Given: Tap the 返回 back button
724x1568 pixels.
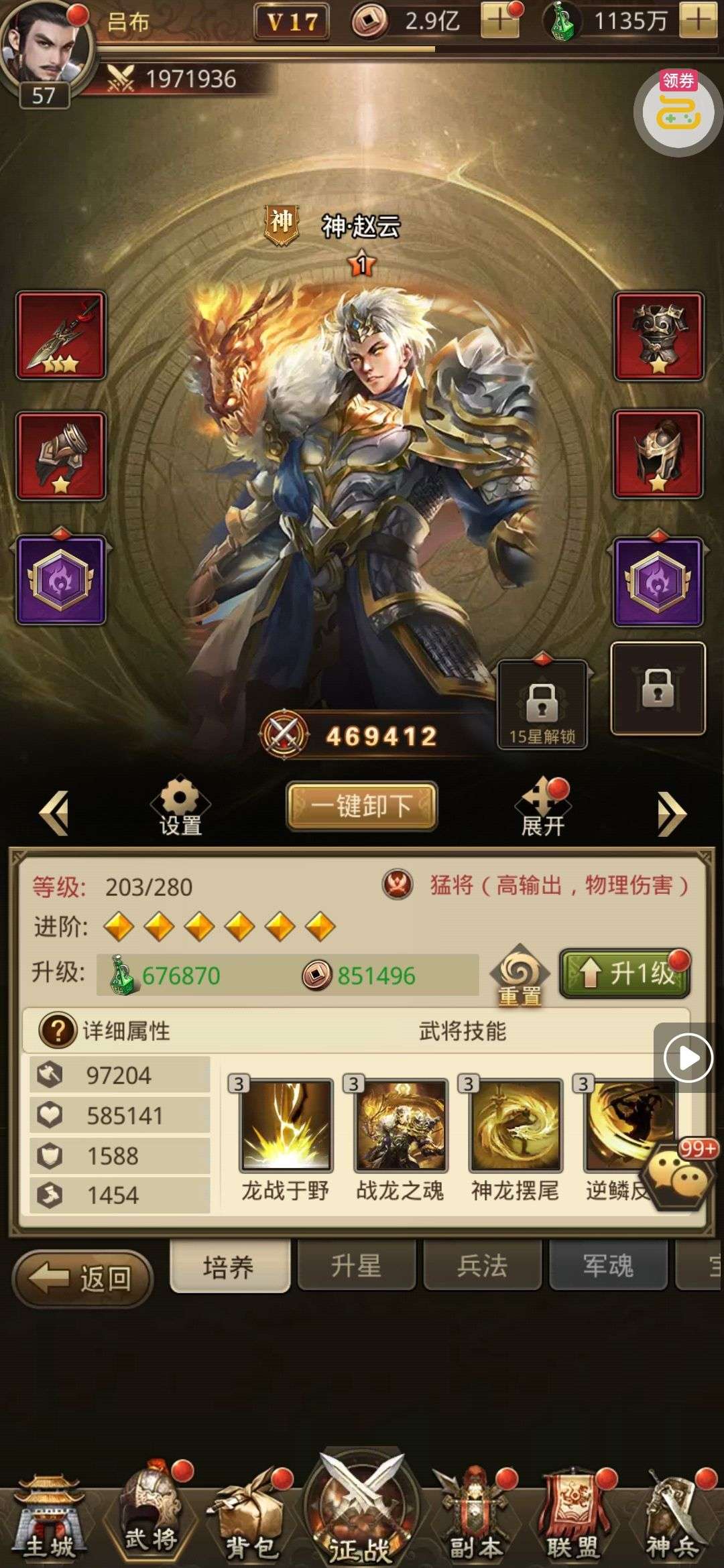Looking at the screenshot, I should click(83, 1279).
